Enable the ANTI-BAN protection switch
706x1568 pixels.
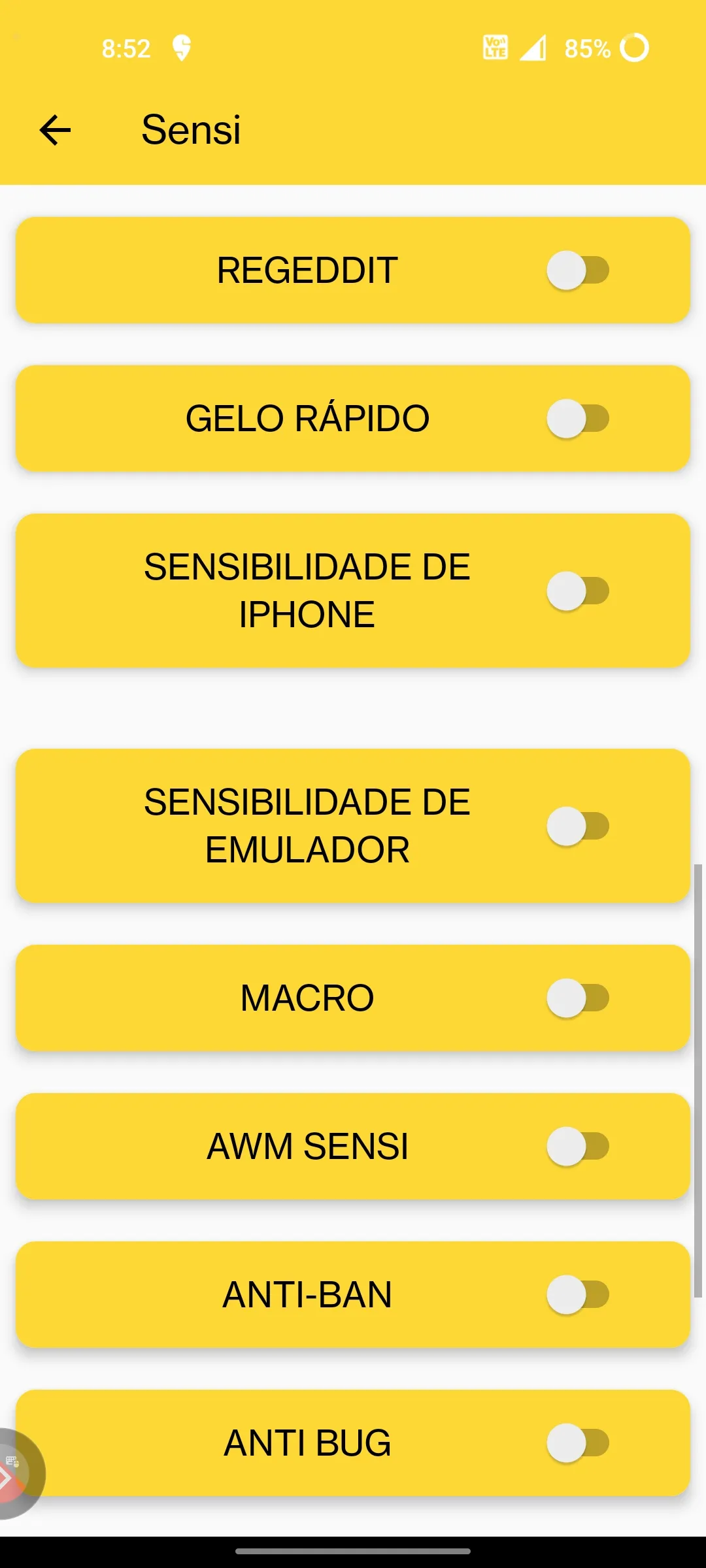[x=578, y=1295]
